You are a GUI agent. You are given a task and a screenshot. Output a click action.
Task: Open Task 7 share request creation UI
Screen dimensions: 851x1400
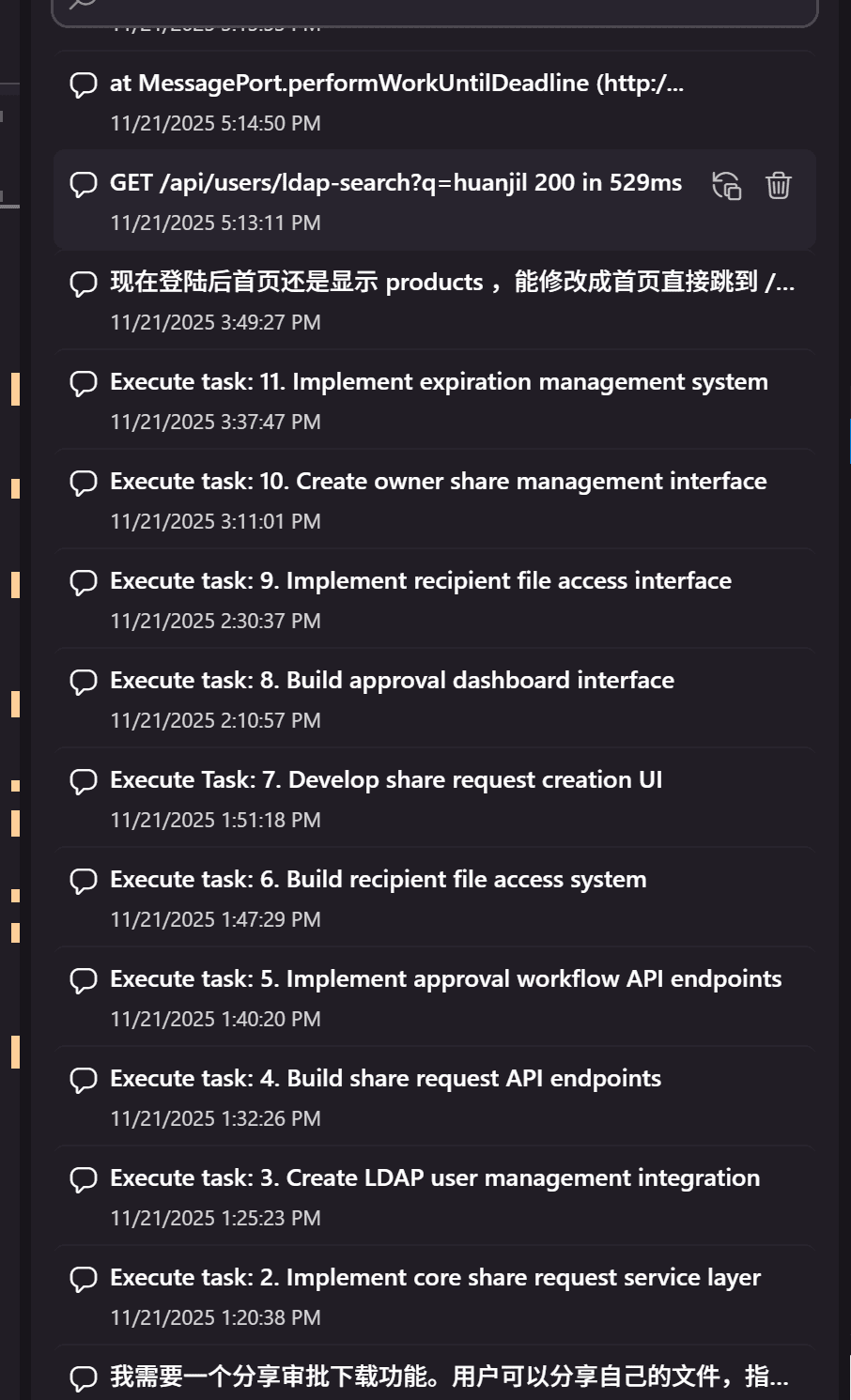click(x=385, y=780)
